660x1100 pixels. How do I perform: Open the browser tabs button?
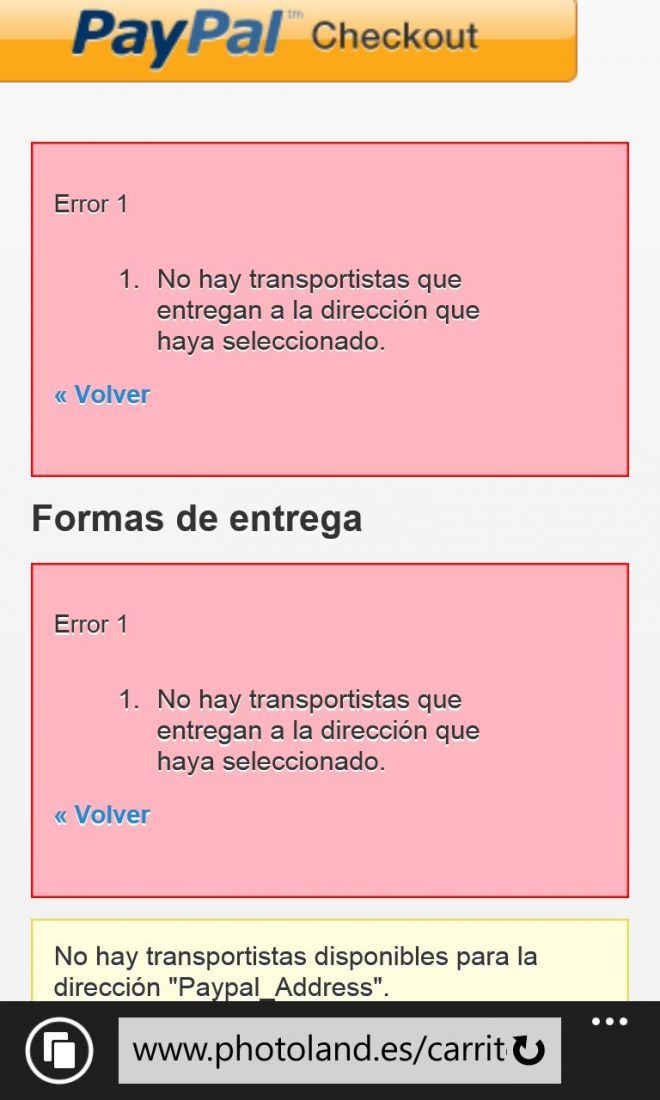point(59,1051)
